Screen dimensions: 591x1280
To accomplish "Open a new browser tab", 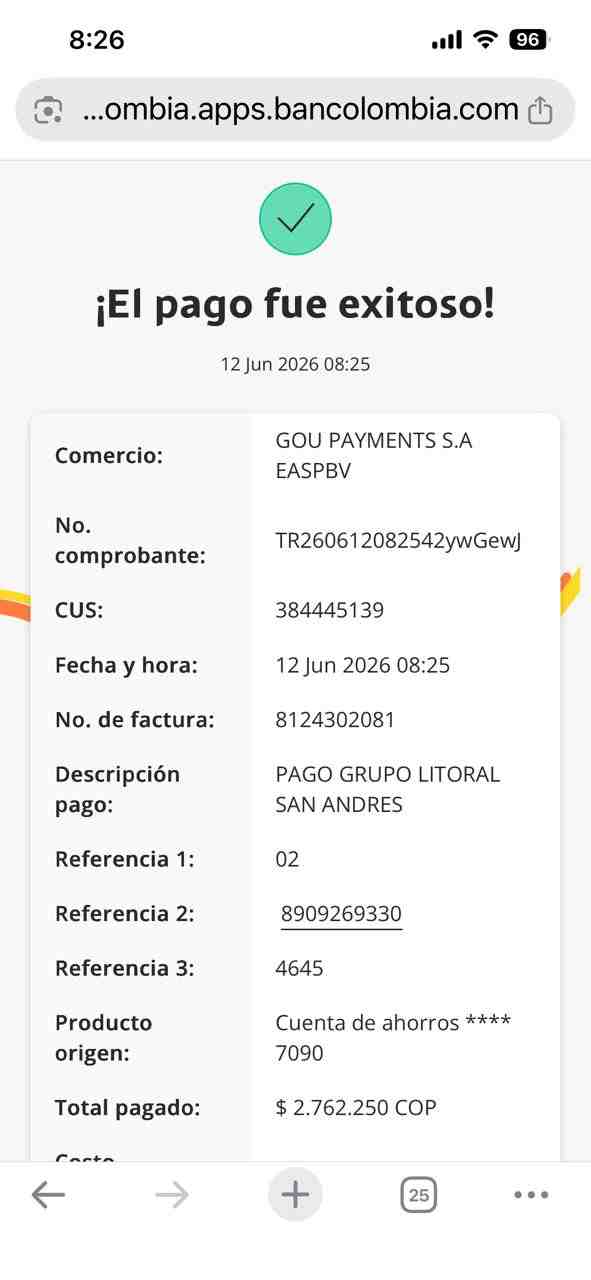I will pyautogui.click(x=295, y=1194).
